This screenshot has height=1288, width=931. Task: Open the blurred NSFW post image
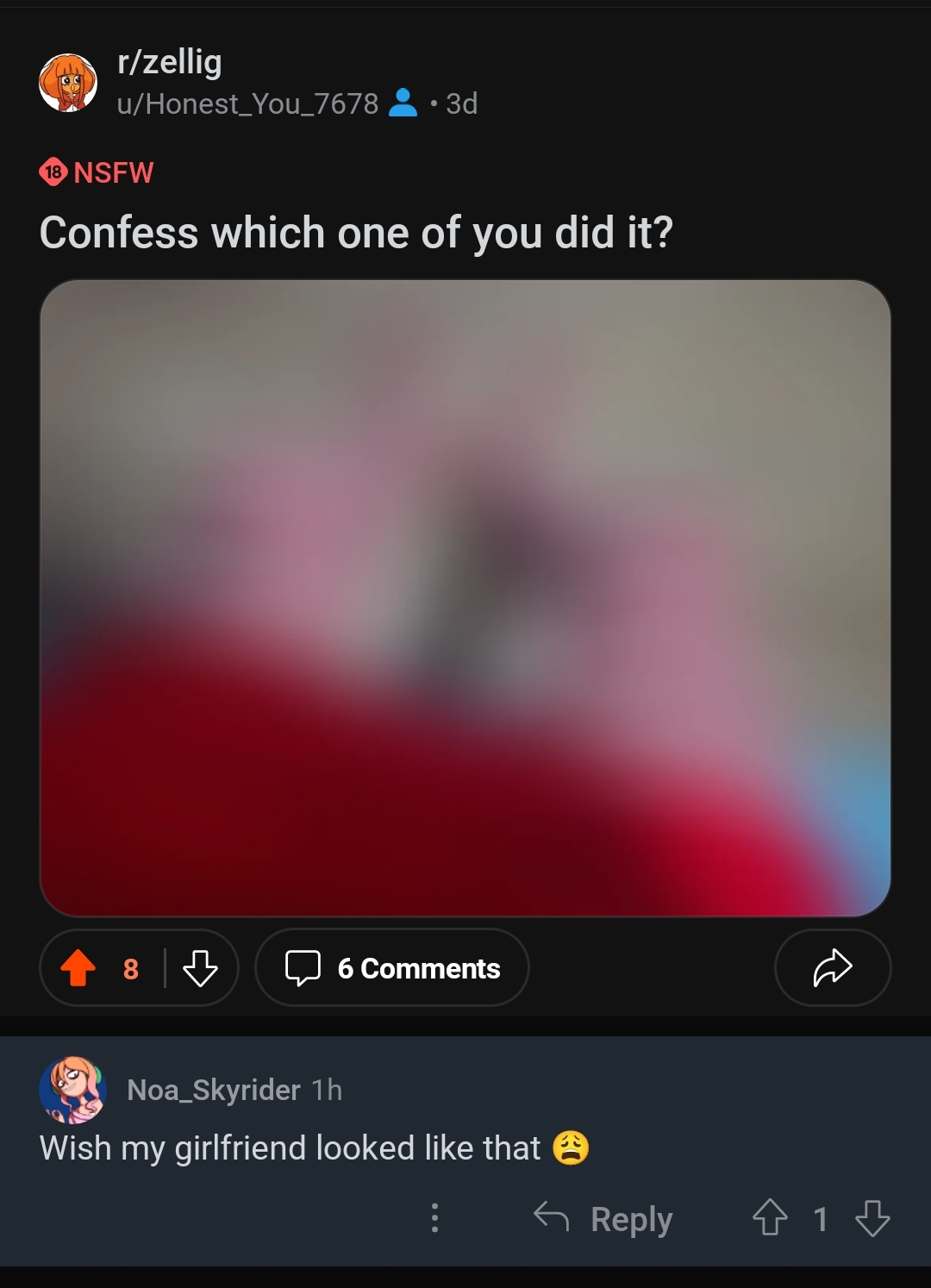[x=465, y=597]
